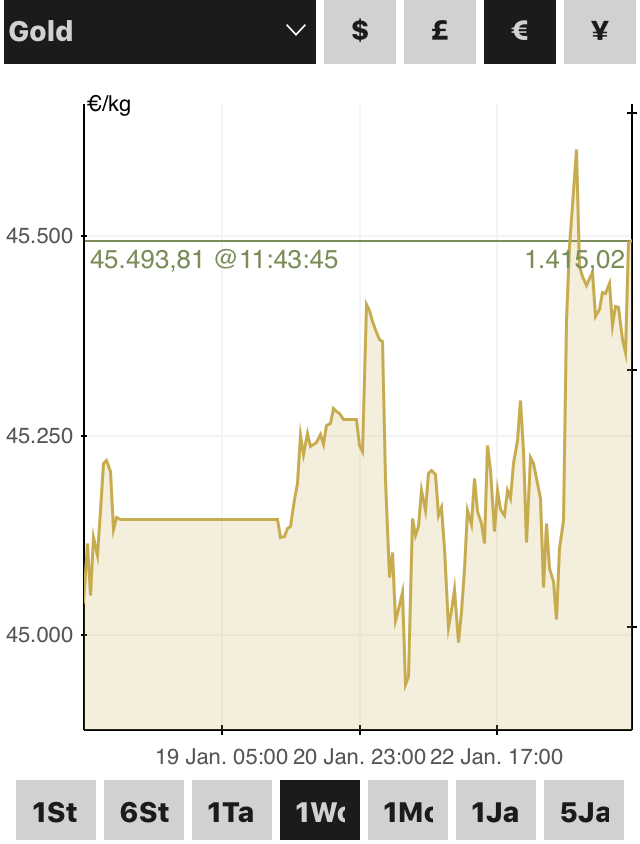Select the 1Ta chart range
The width and height of the screenshot is (640, 844).
tap(232, 810)
